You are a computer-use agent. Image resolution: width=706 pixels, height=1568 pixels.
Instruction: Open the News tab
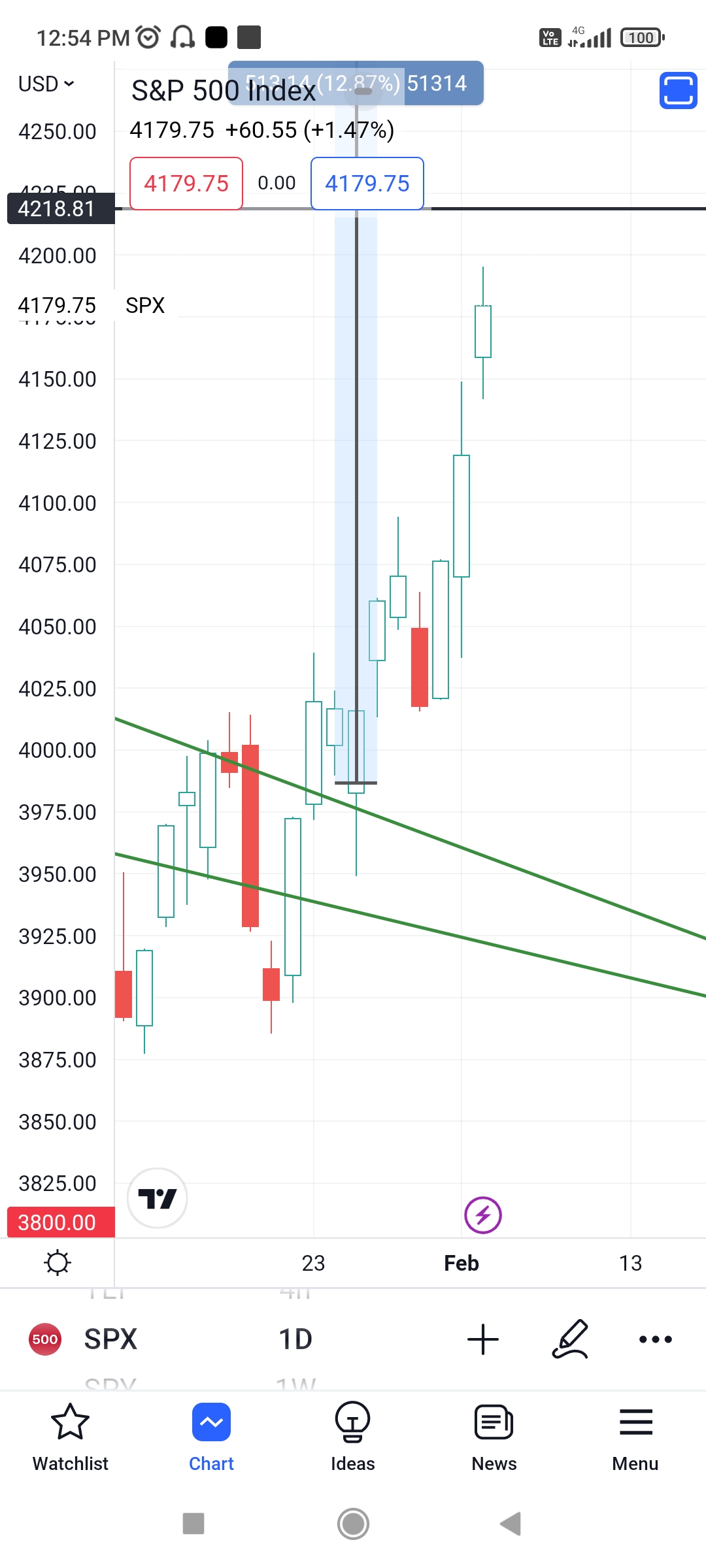(x=494, y=1437)
